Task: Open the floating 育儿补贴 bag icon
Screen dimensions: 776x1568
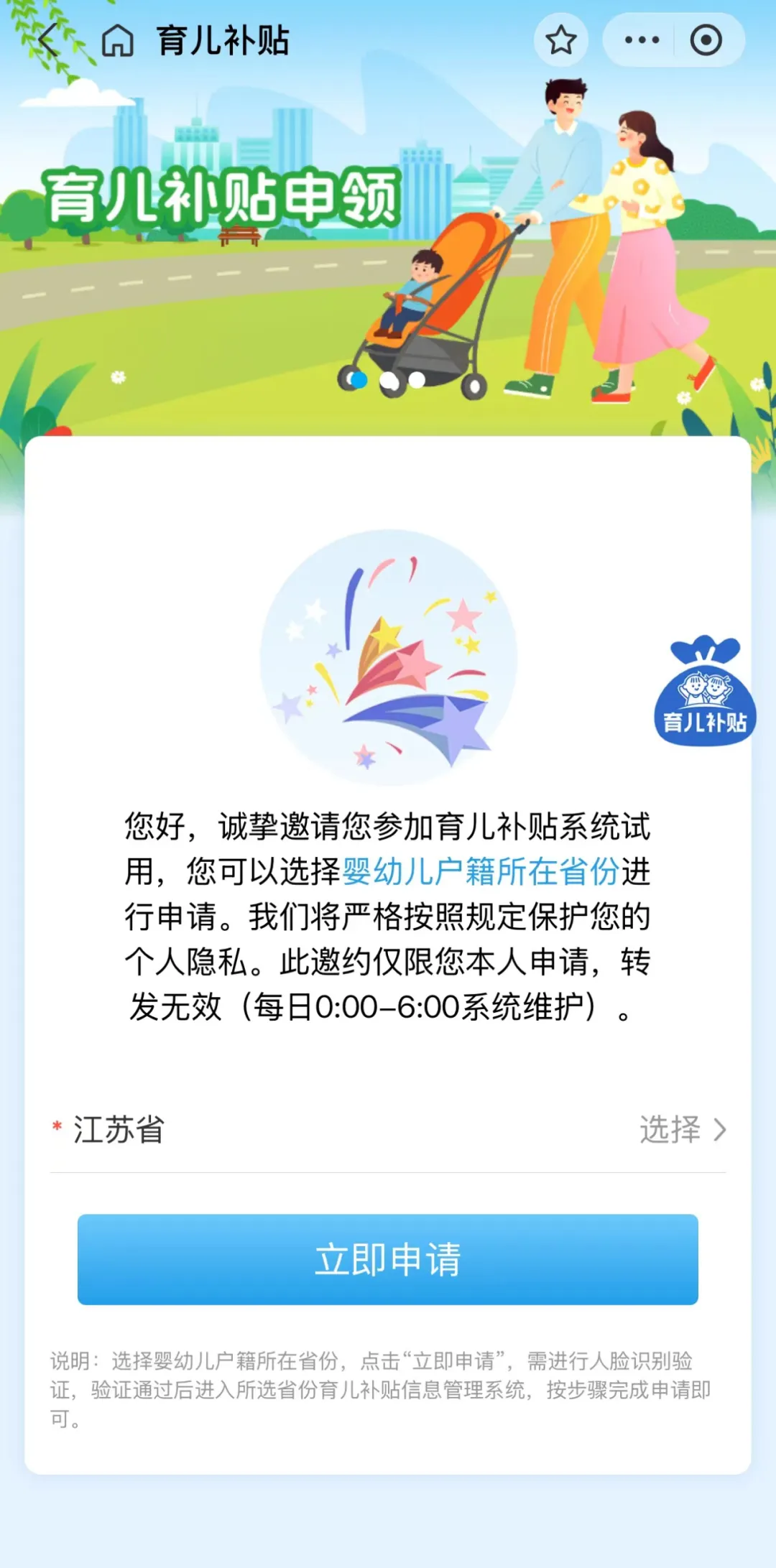Action: coord(705,691)
